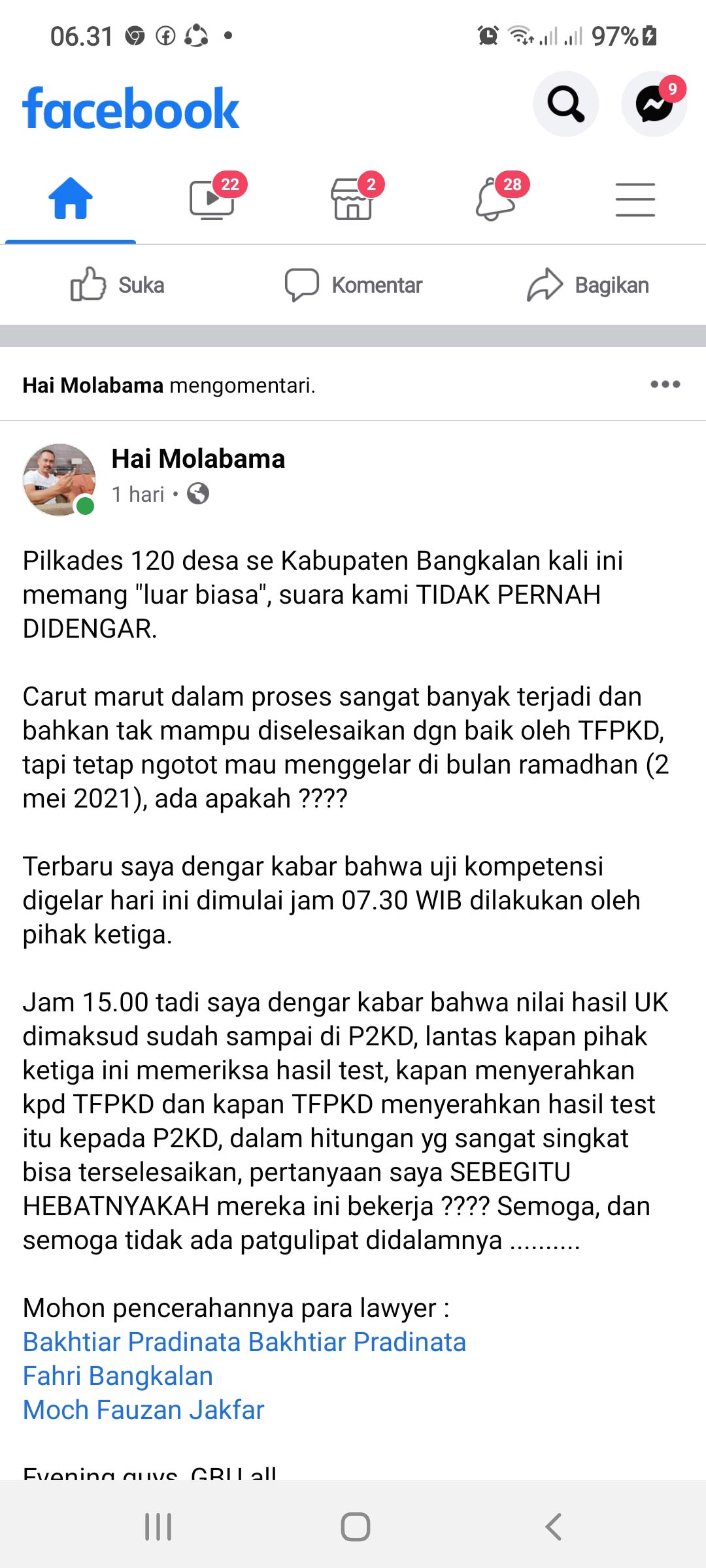Open Hai Molabama's profile picture
The height and width of the screenshot is (1568, 706).
coord(59,480)
